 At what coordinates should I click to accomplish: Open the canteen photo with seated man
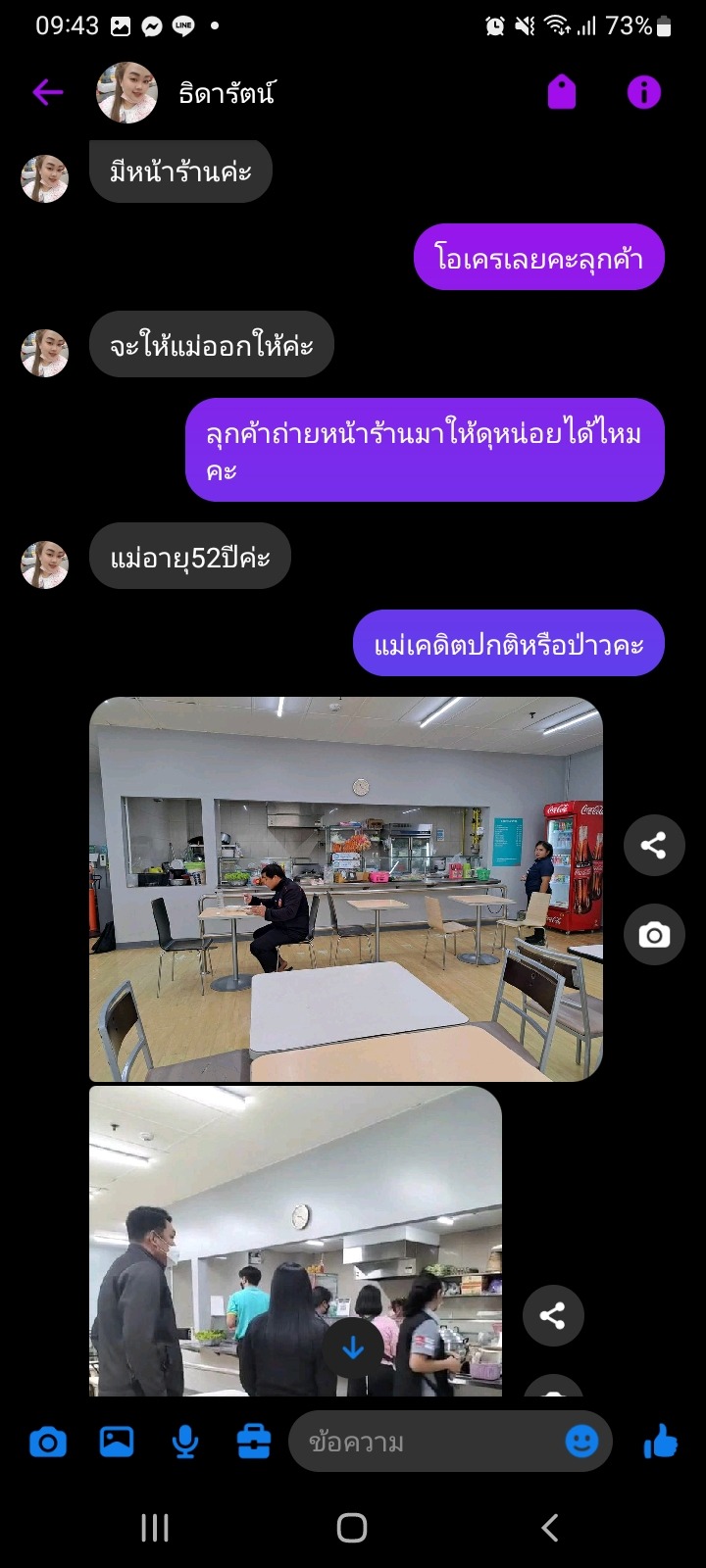point(345,889)
